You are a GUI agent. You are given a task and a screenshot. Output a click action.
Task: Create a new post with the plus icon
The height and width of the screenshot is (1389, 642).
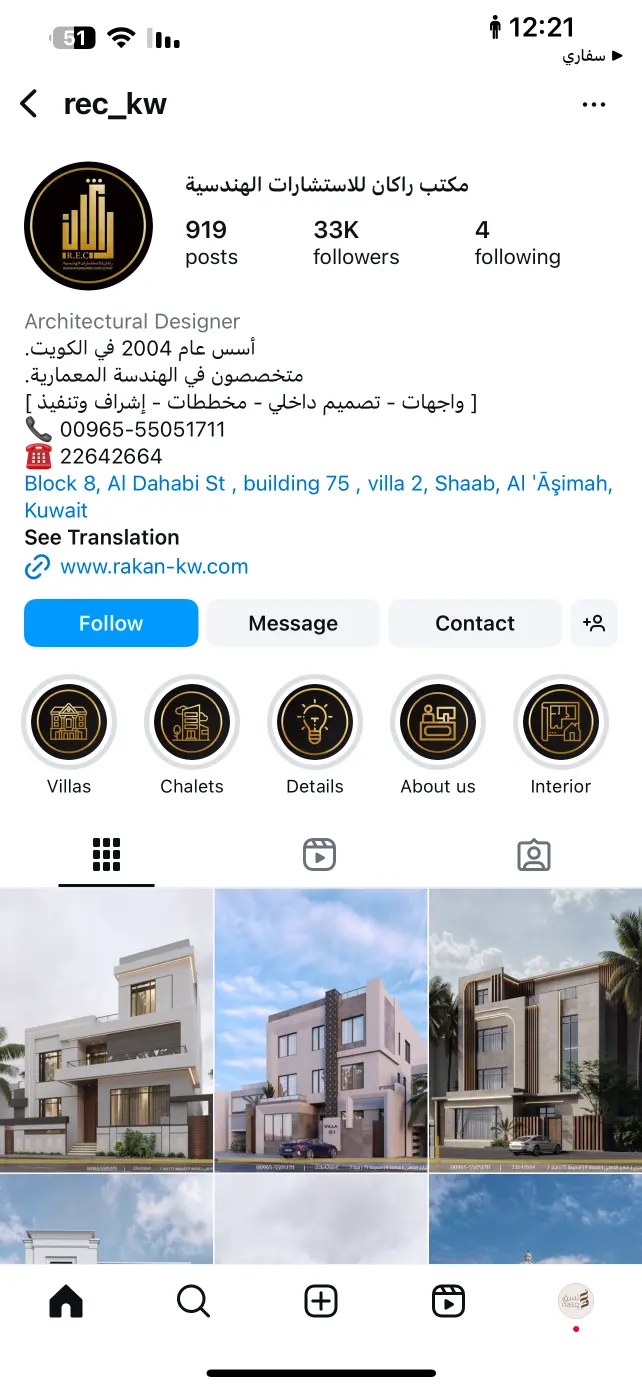[x=321, y=1301]
